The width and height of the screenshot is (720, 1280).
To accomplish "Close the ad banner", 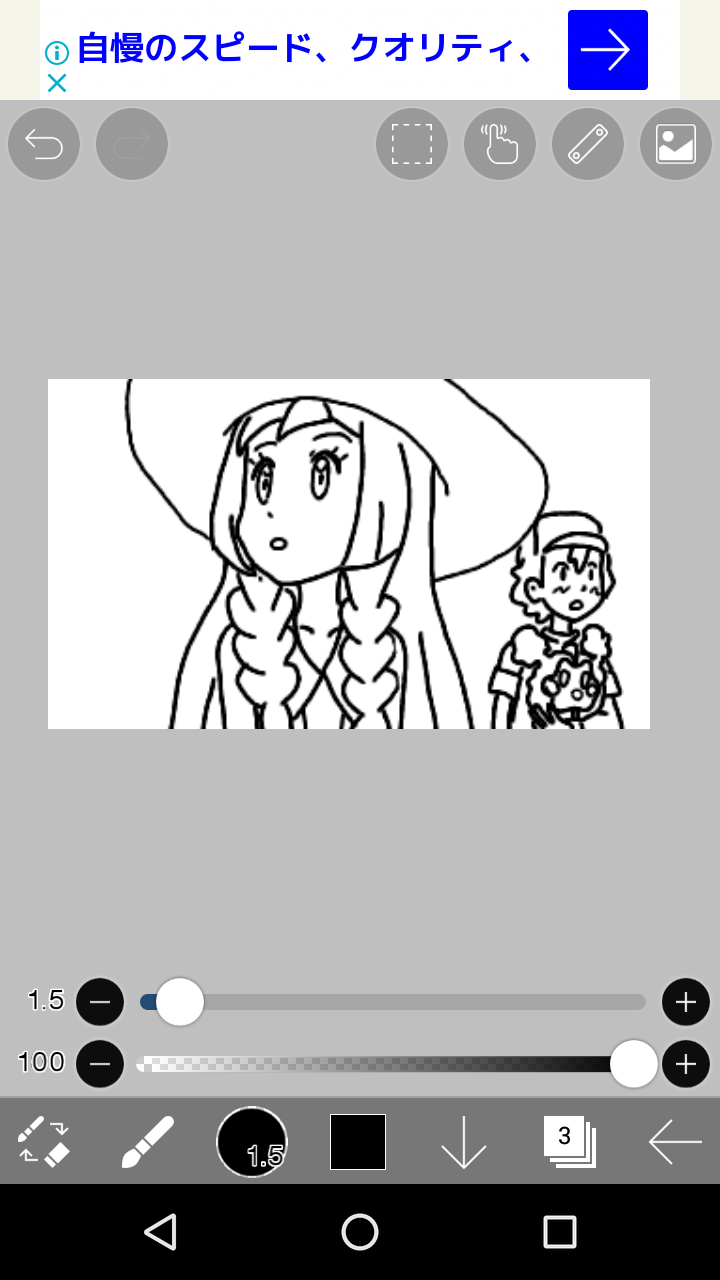I will point(57,83).
